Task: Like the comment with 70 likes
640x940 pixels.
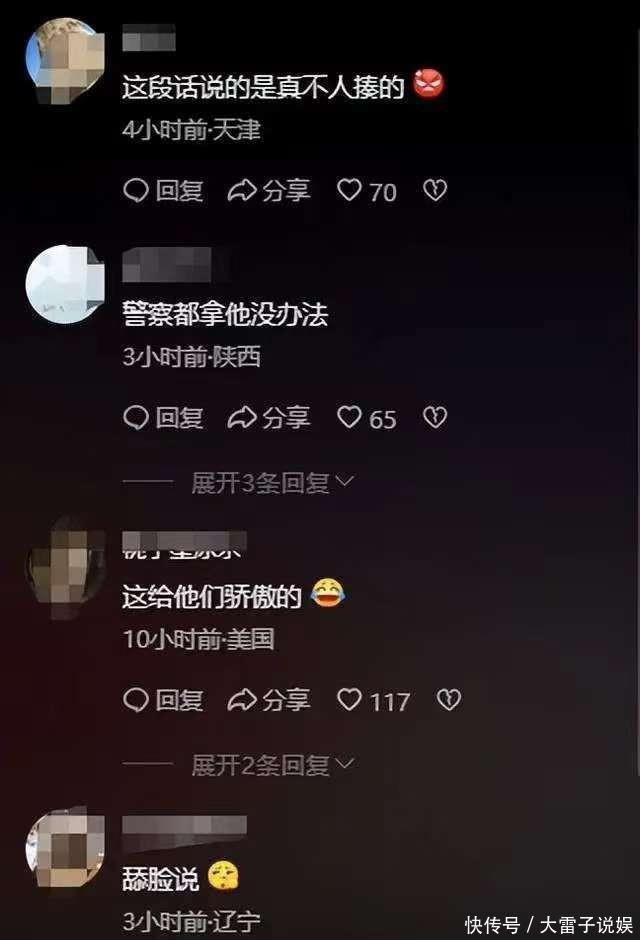Action: click(366, 191)
